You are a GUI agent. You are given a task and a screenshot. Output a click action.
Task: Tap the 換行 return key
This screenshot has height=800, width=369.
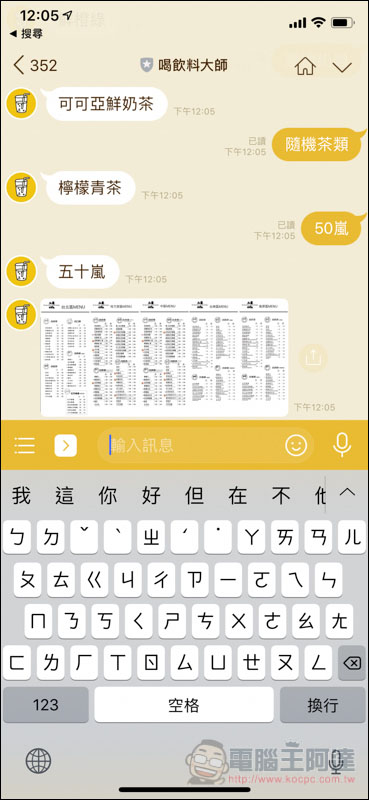(323, 705)
